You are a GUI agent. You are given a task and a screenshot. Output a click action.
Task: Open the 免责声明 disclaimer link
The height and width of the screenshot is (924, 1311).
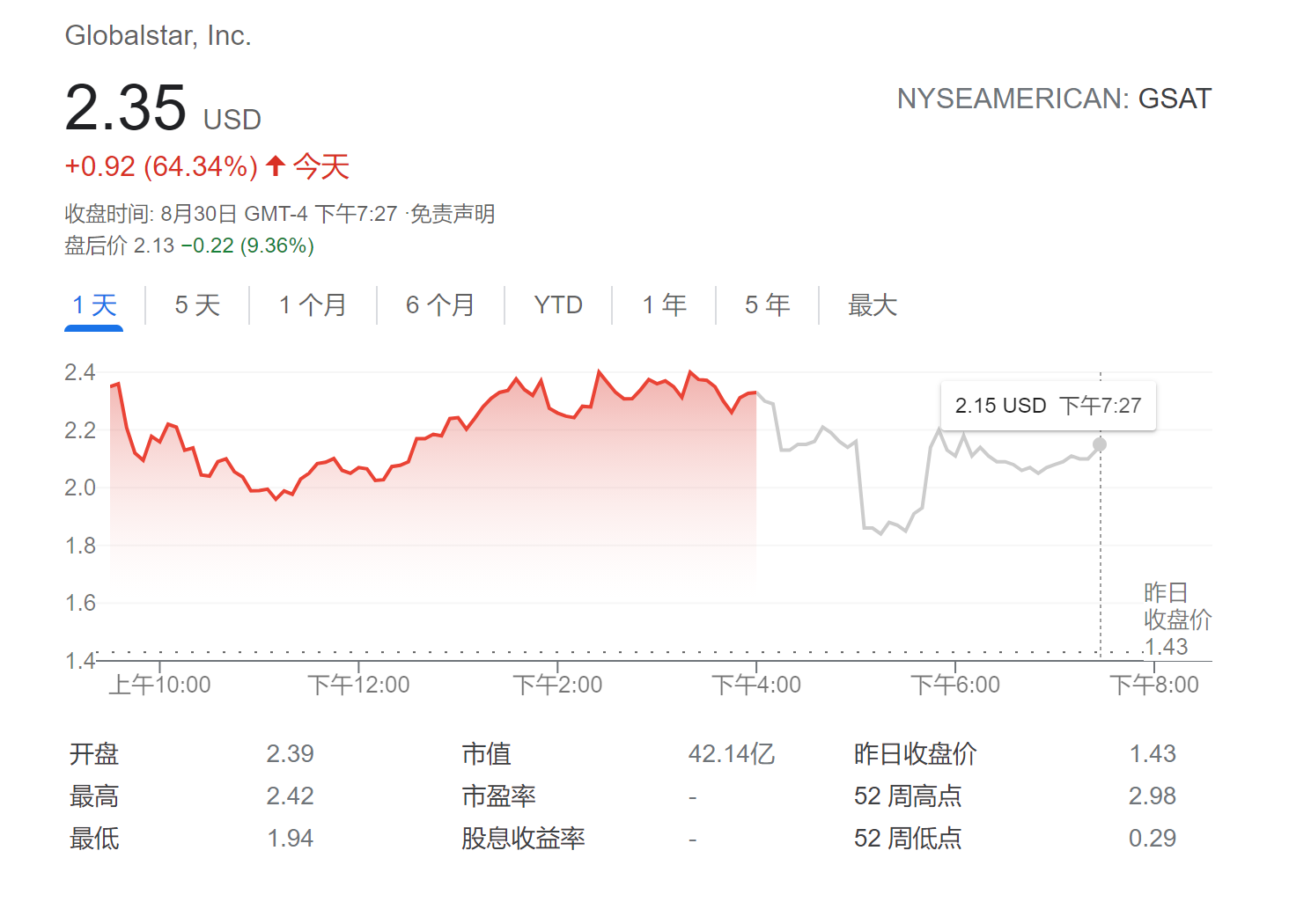pos(453,214)
